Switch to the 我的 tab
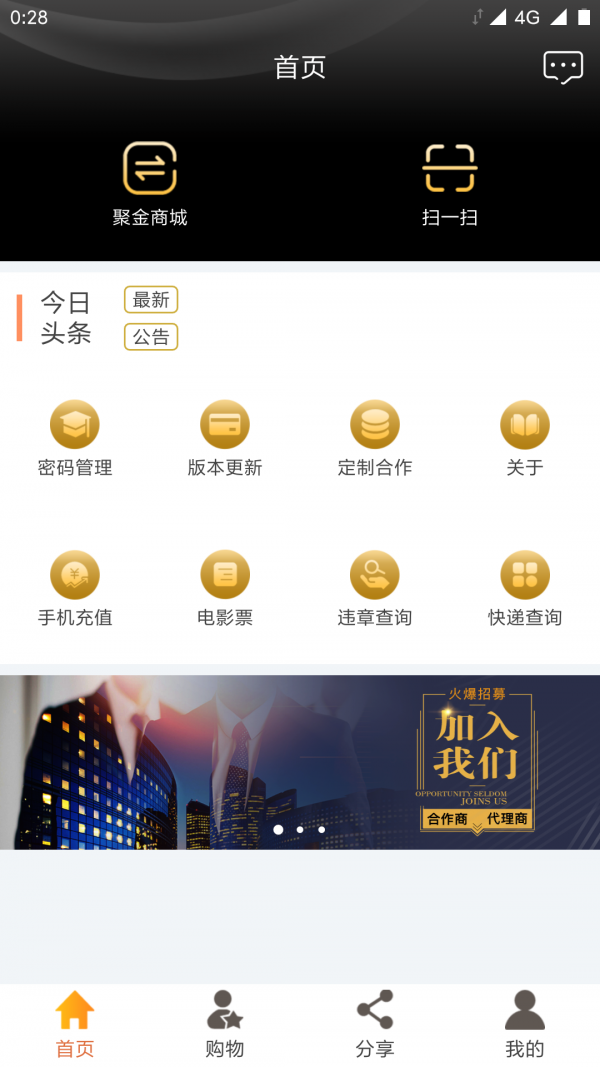The image size is (600, 1067). [x=525, y=1025]
